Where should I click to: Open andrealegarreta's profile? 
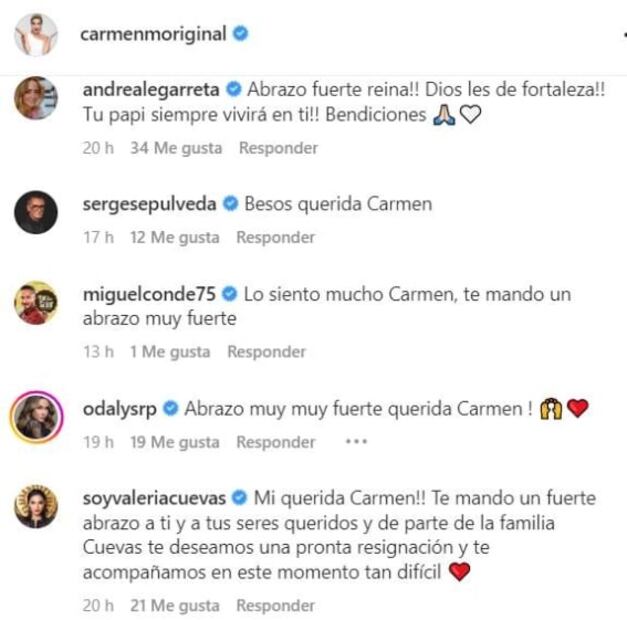point(148,87)
